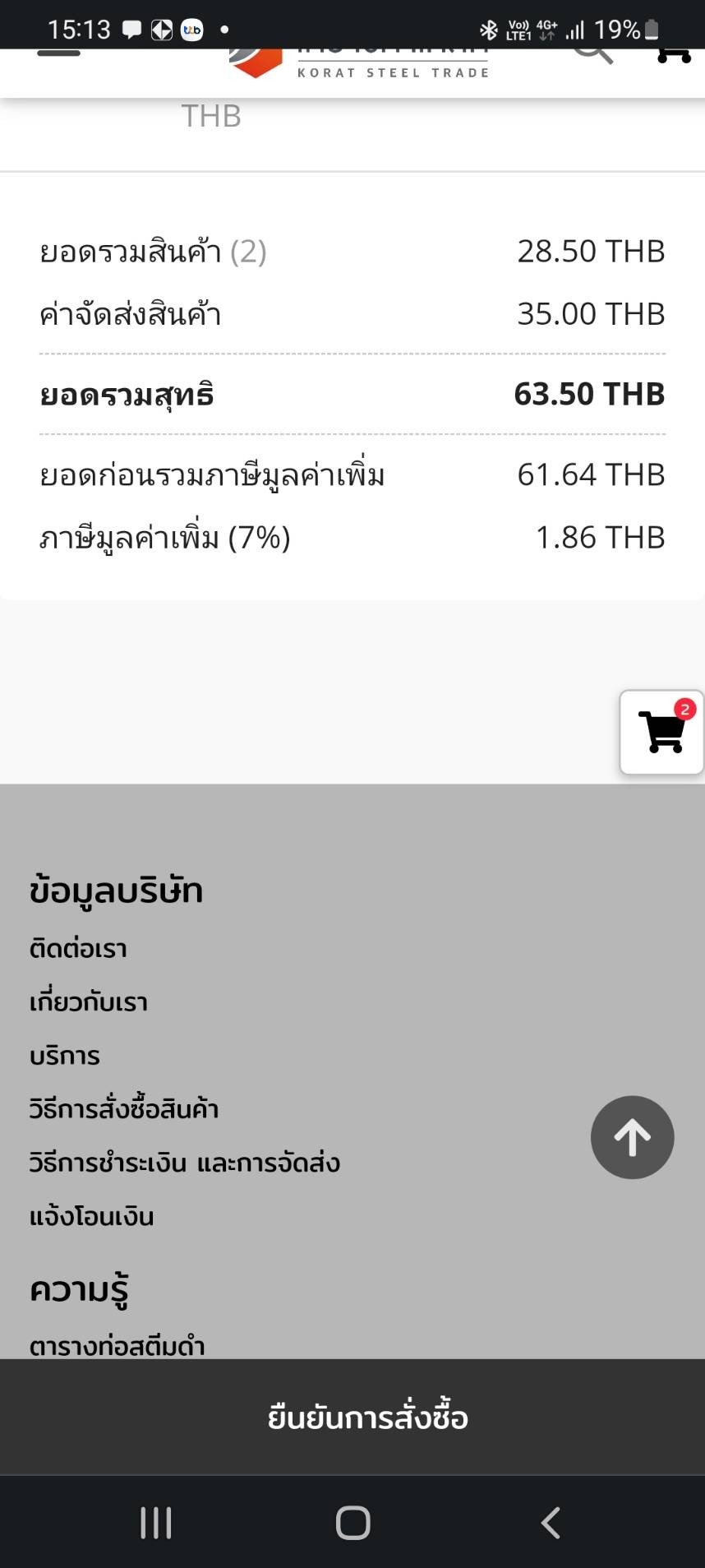Open the hamburger menu
The width and height of the screenshot is (705, 1568).
pos(58,53)
